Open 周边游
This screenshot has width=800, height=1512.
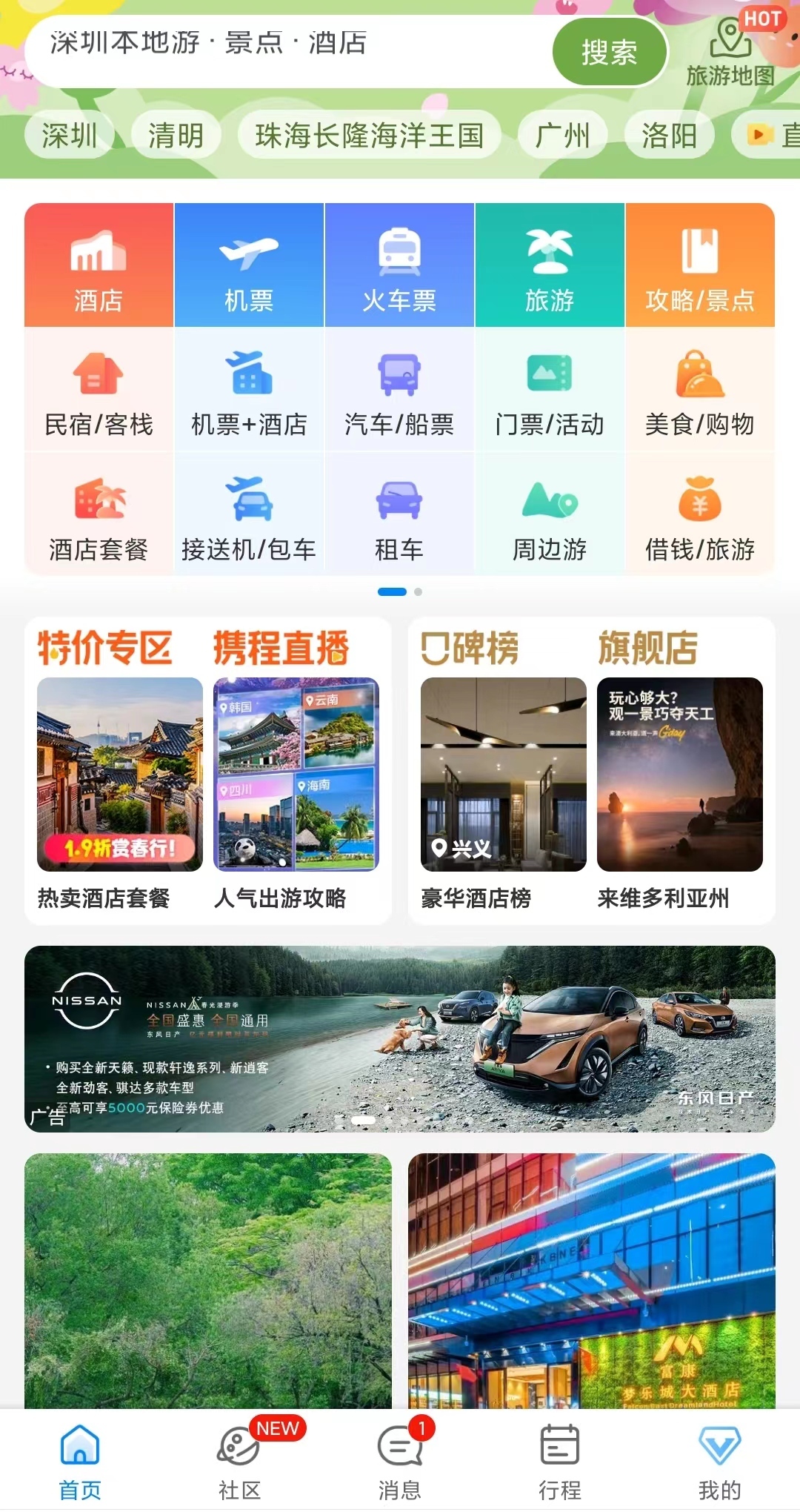550,516
